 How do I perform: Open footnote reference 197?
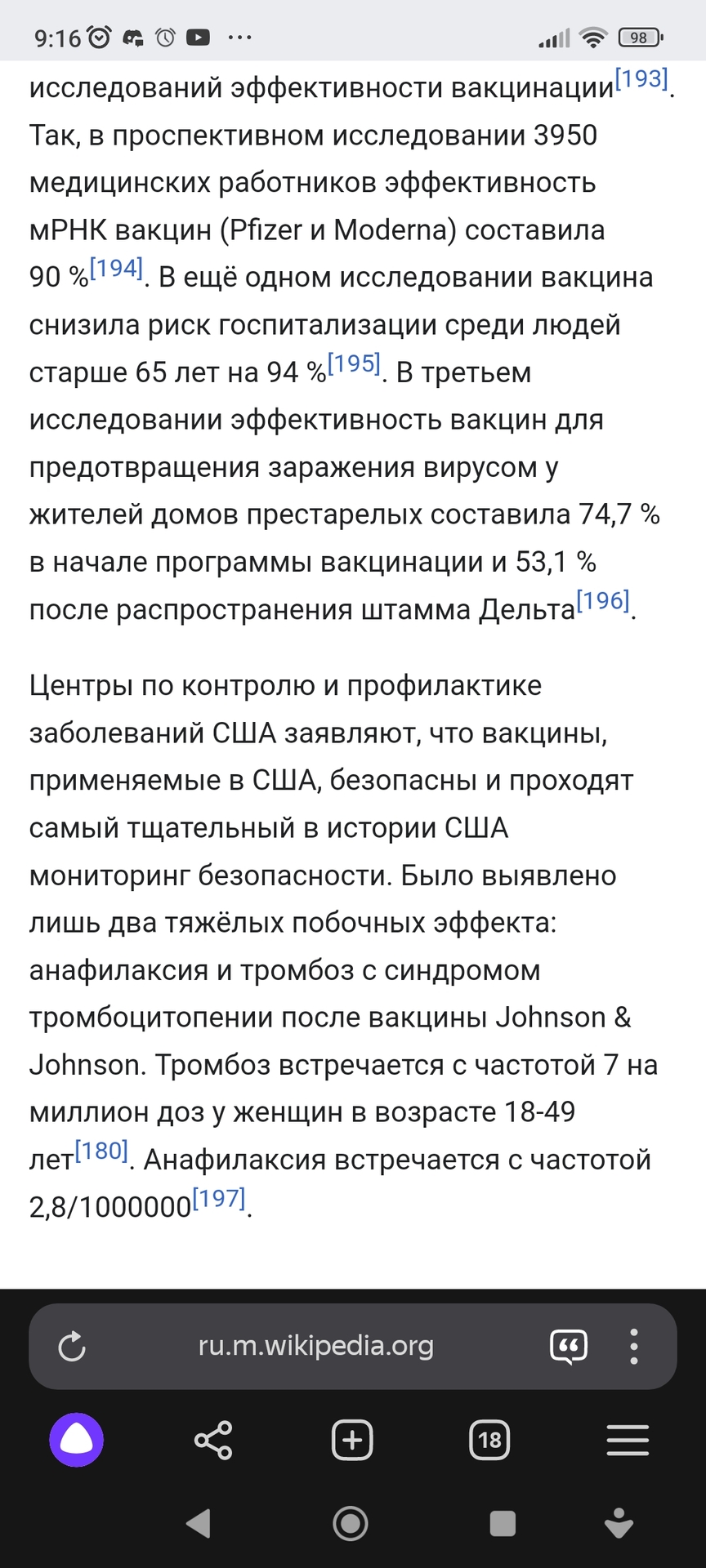(219, 1199)
